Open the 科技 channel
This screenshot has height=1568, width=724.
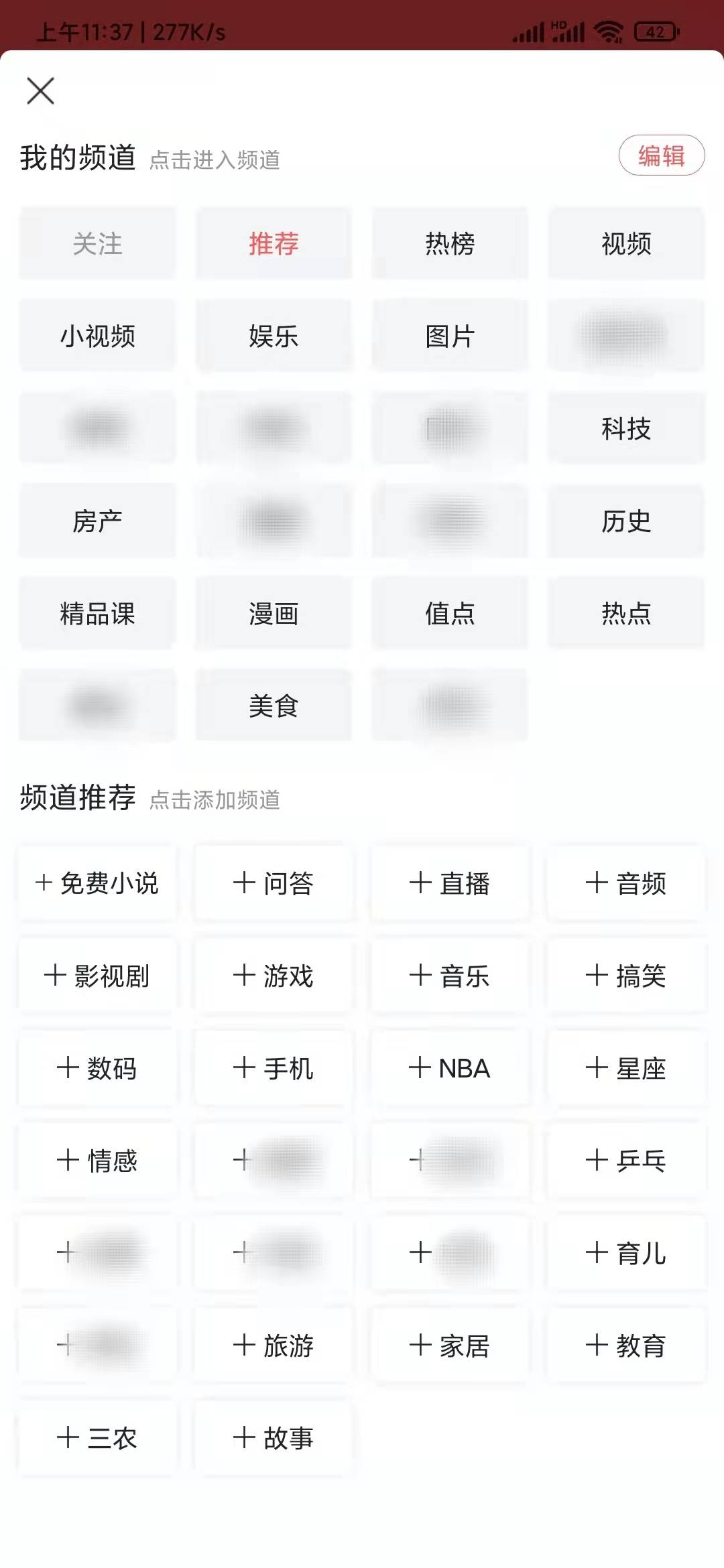pyautogui.click(x=627, y=429)
